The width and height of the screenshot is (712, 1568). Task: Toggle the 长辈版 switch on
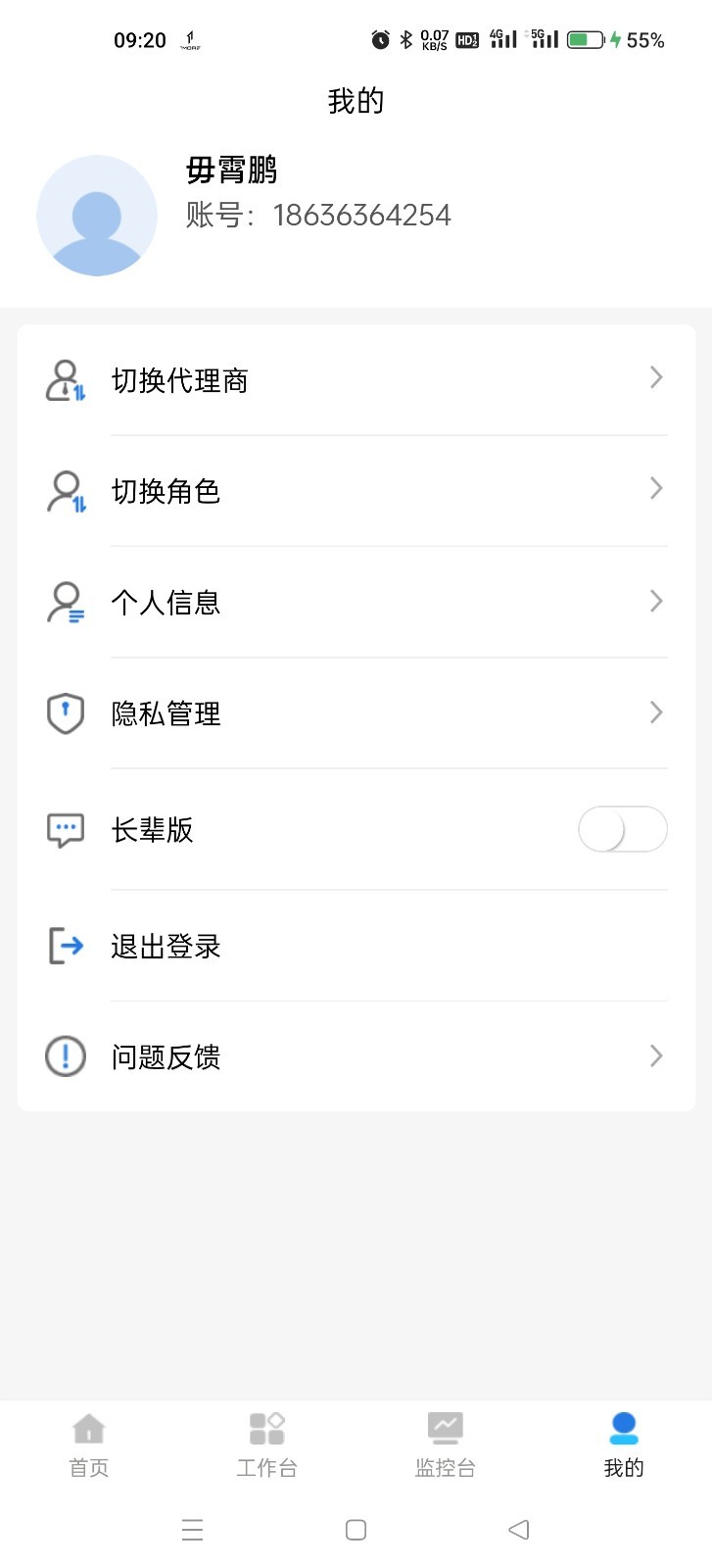pyautogui.click(x=623, y=829)
